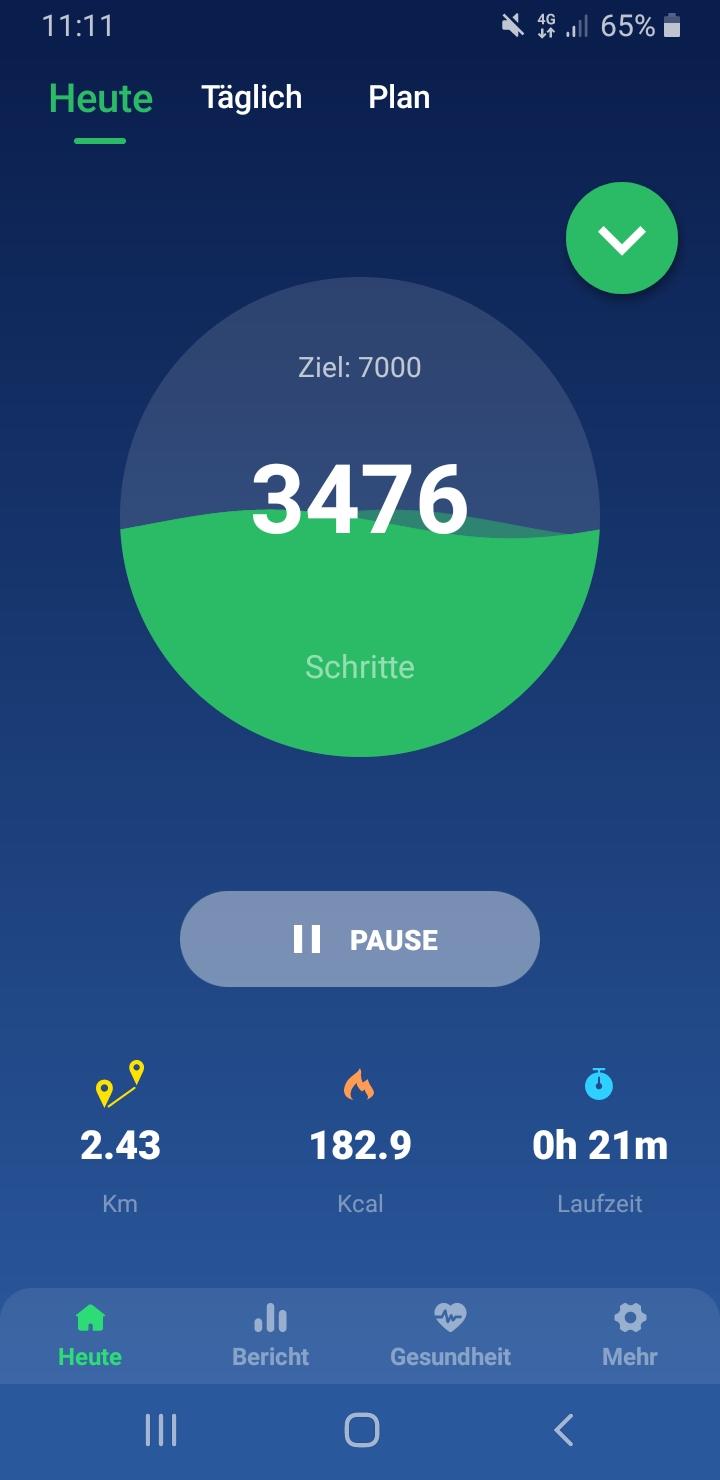The image size is (720, 1480).
Task: Open the Gesundheit section
Action: coord(450,1336)
